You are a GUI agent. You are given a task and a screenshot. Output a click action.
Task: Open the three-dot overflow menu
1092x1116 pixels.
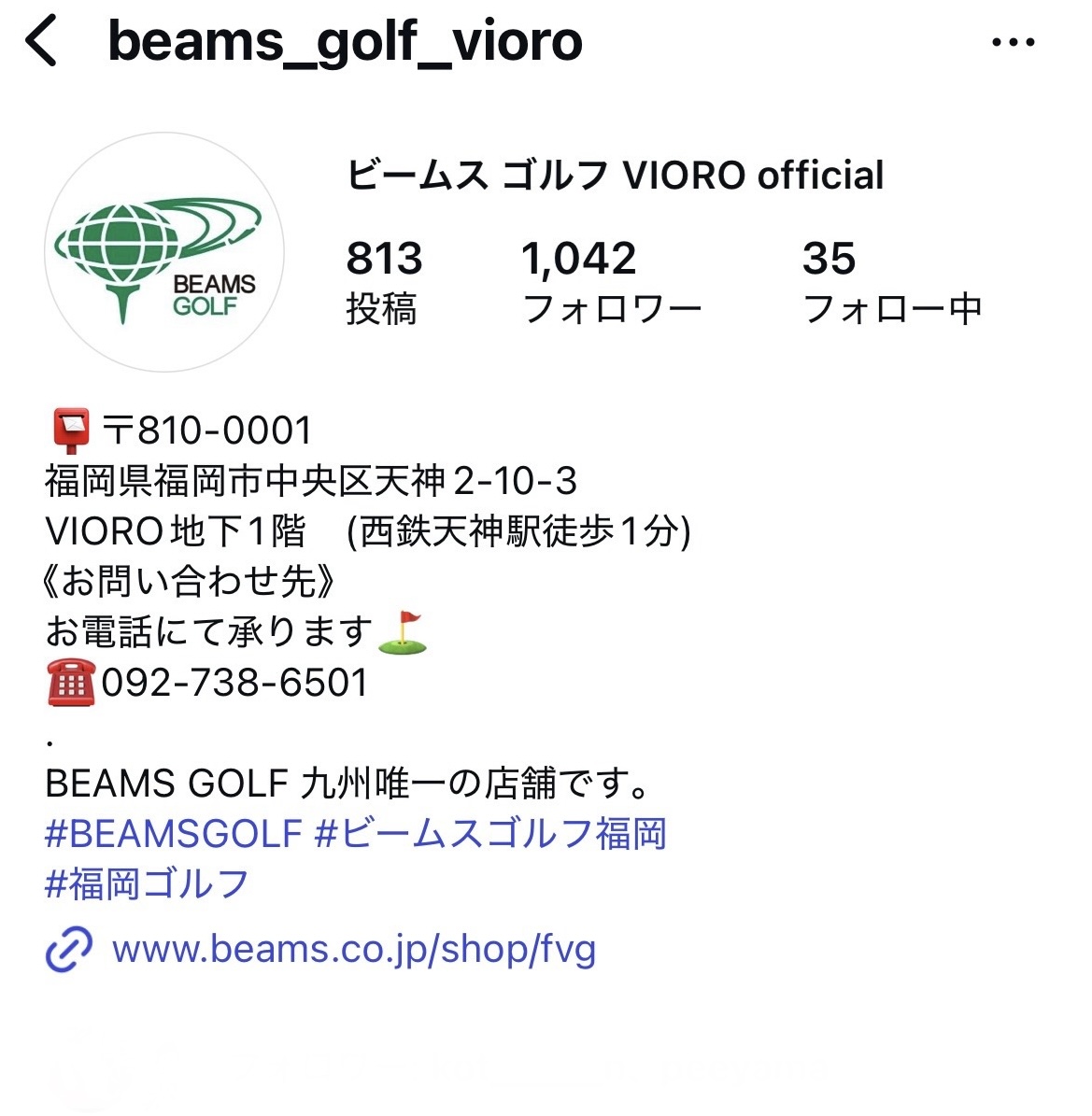click(x=1013, y=43)
